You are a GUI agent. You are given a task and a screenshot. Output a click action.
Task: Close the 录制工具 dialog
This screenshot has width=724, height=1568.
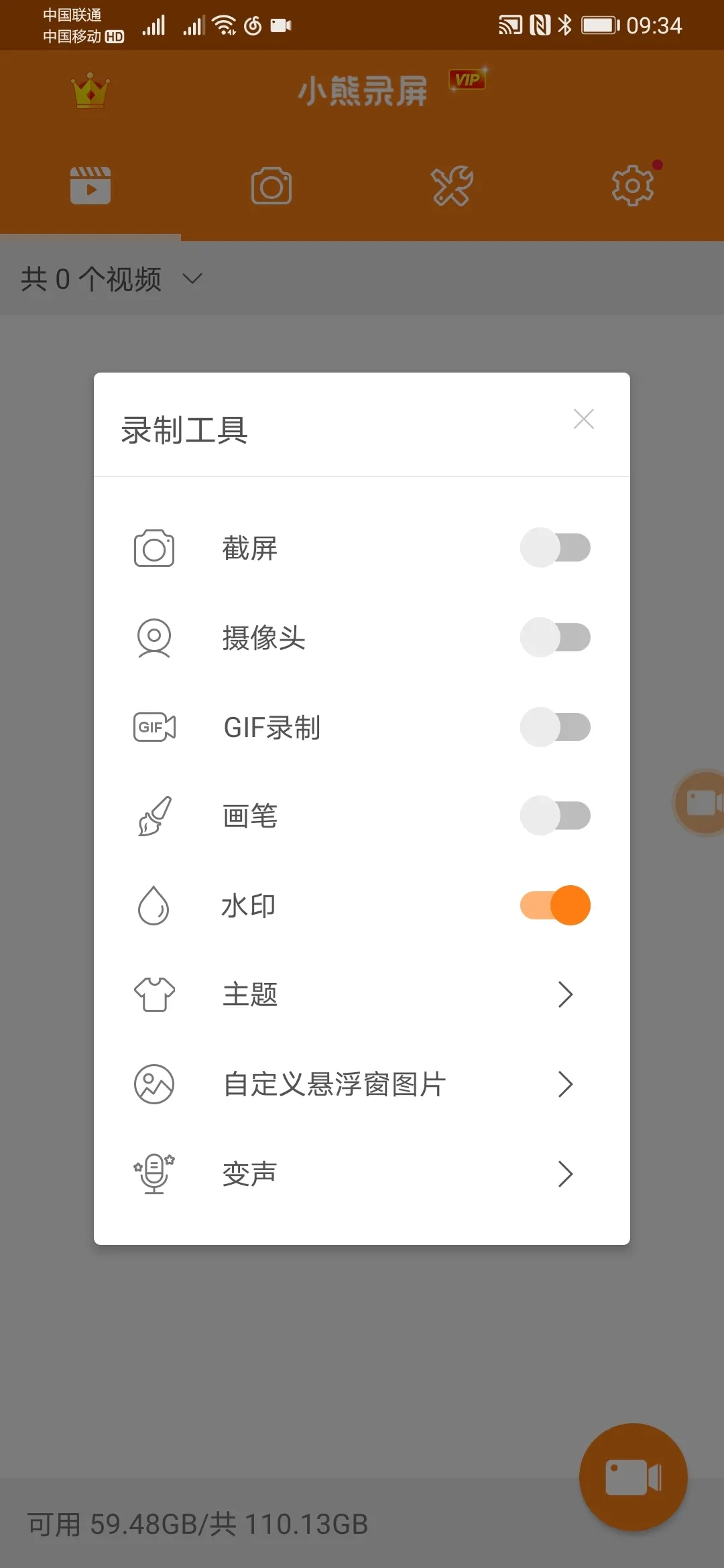point(583,419)
